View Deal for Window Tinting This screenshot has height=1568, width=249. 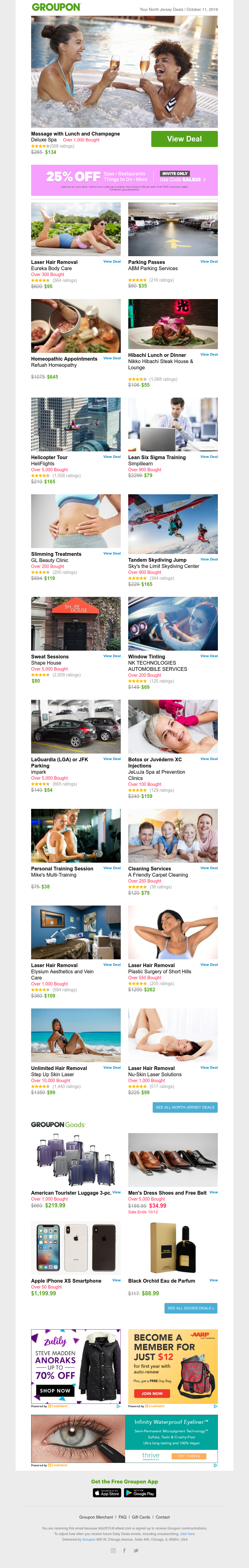(209, 656)
